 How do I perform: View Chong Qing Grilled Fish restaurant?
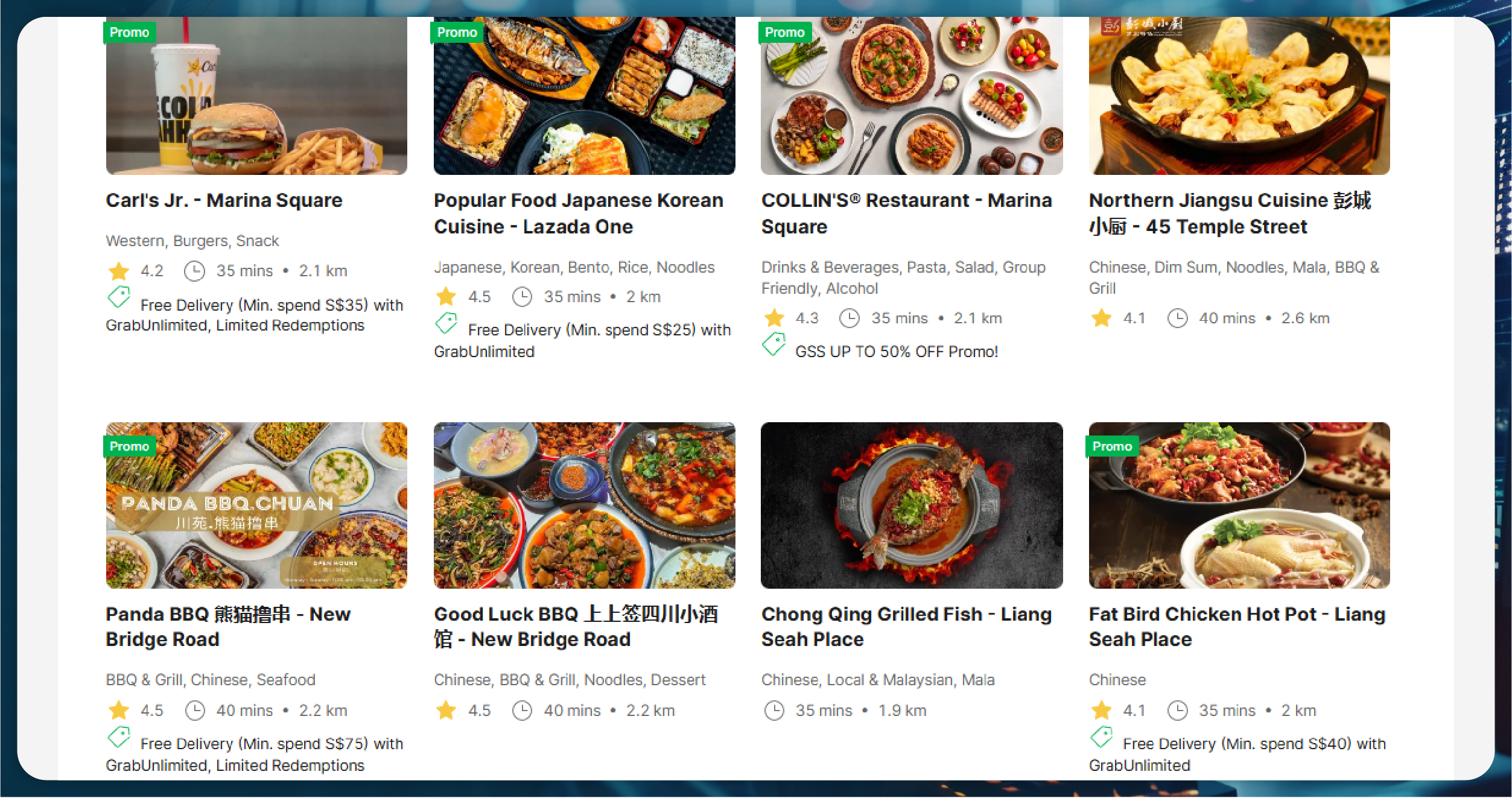[906, 626]
